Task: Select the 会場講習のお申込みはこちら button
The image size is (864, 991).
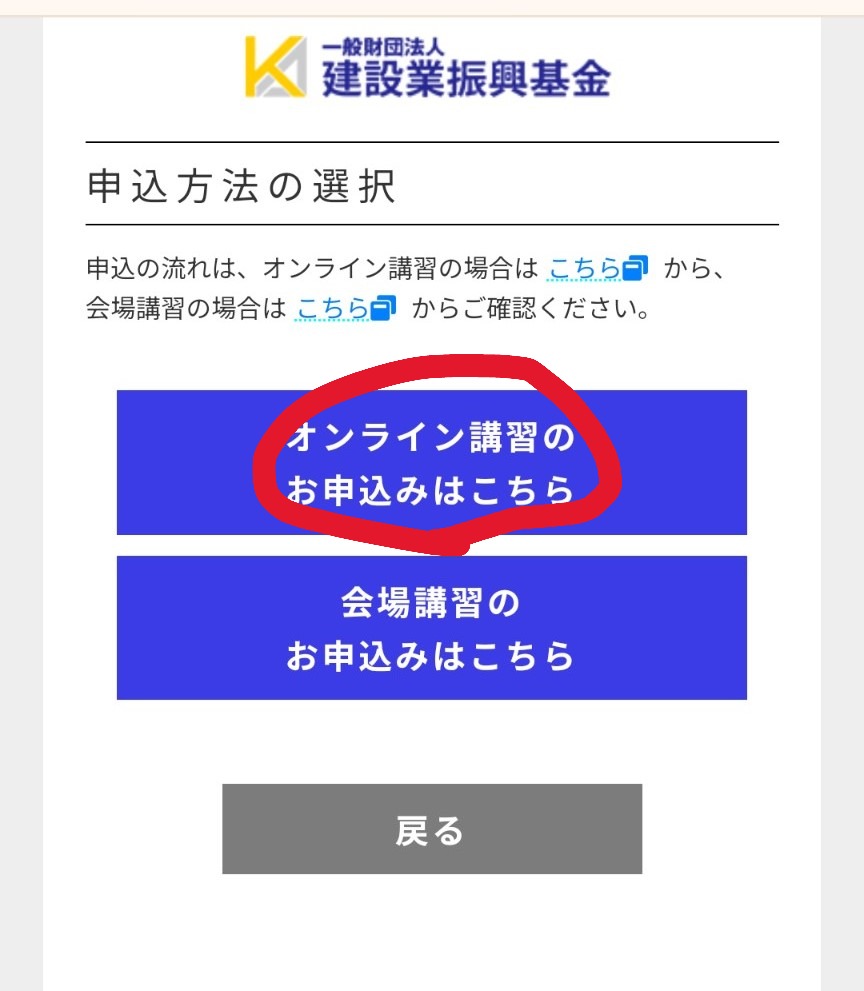Action: [x=431, y=628]
